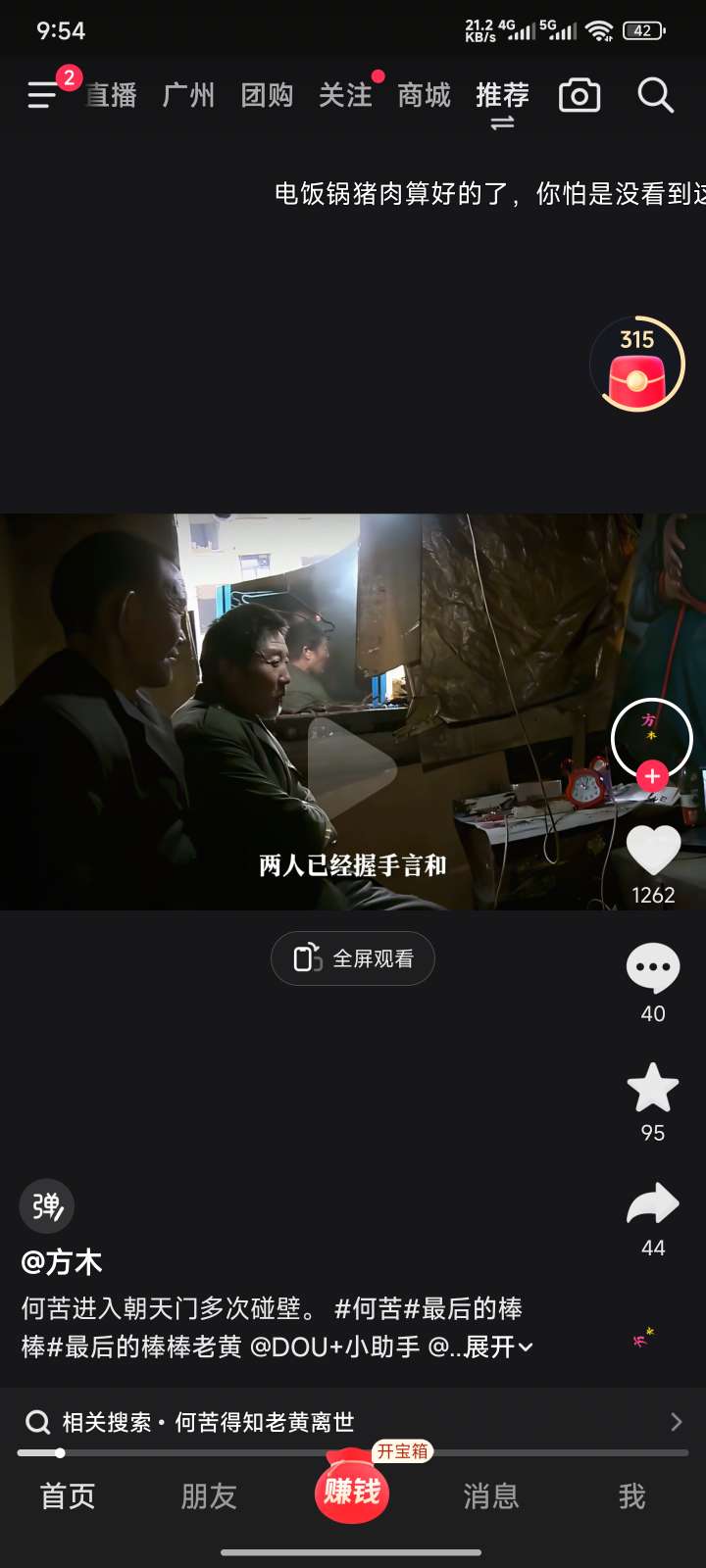Viewport: 706px width, 1568px height.
Task: Open search with the magnifier icon
Action: point(655,96)
